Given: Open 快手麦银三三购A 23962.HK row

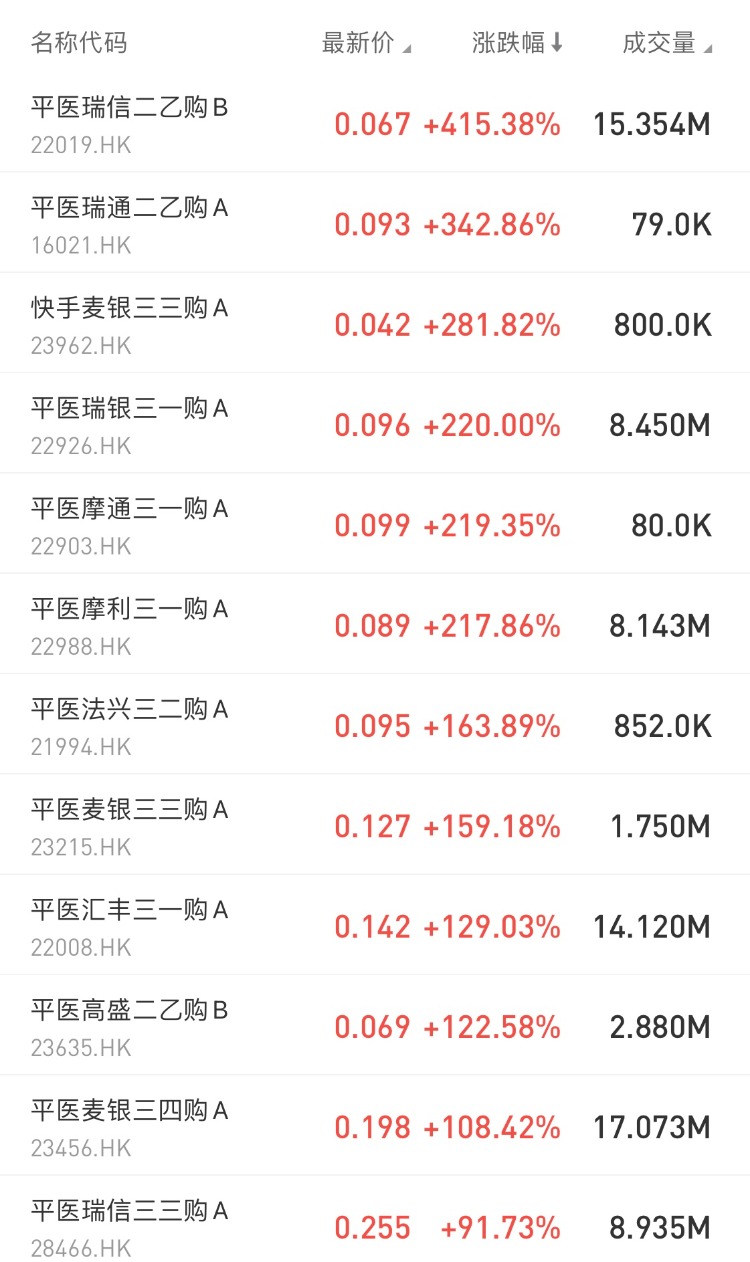Looking at the screenshot, I should 375,323.
